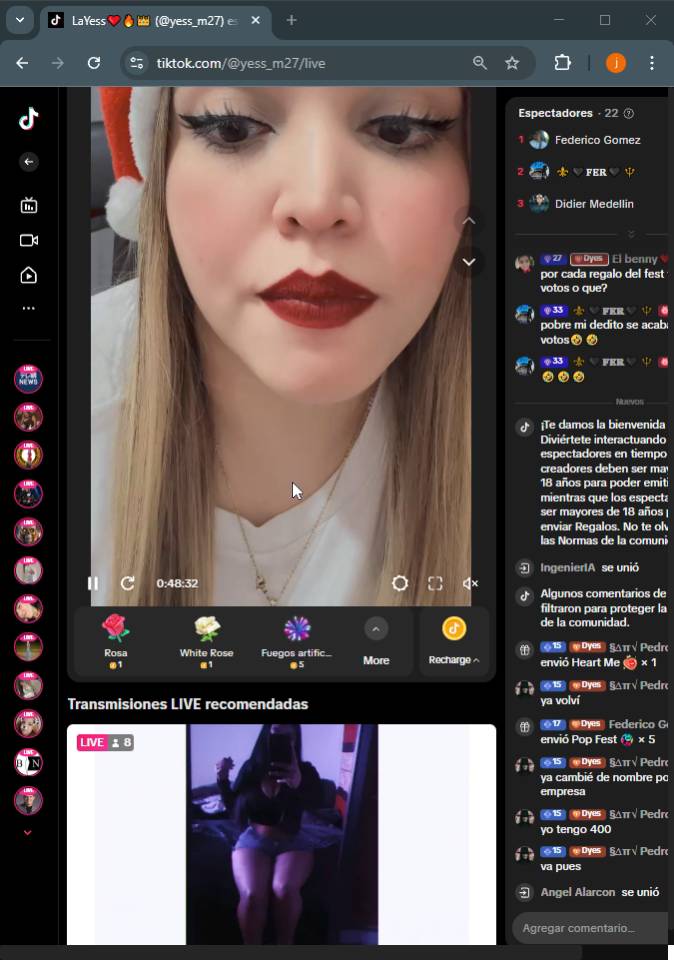This screenshot has width=674, height=960.
Task: Open the TikTok logo home
Action: (28, 119)
